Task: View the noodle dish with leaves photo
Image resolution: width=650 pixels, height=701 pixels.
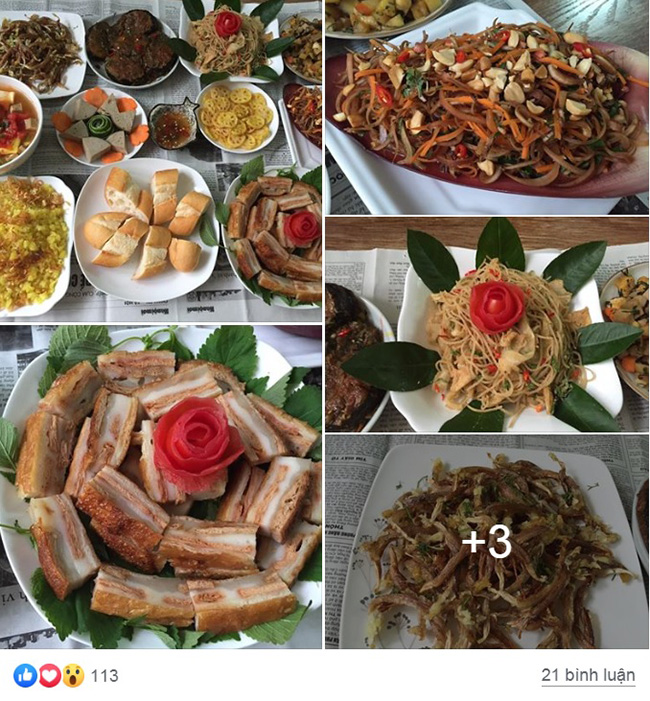Action: coord(486,325)
